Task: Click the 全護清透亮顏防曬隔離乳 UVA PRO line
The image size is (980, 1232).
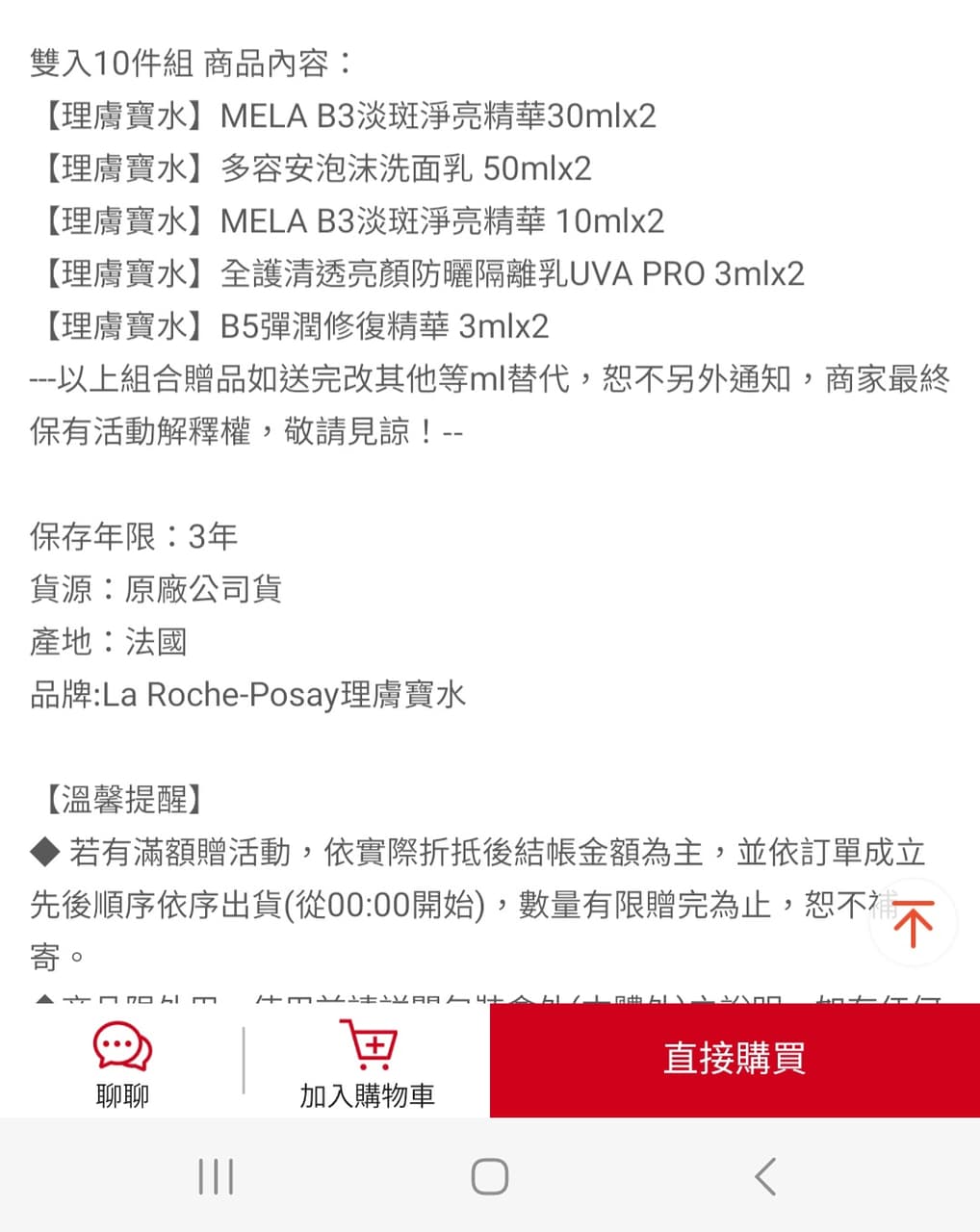Action: pos(414,273)
